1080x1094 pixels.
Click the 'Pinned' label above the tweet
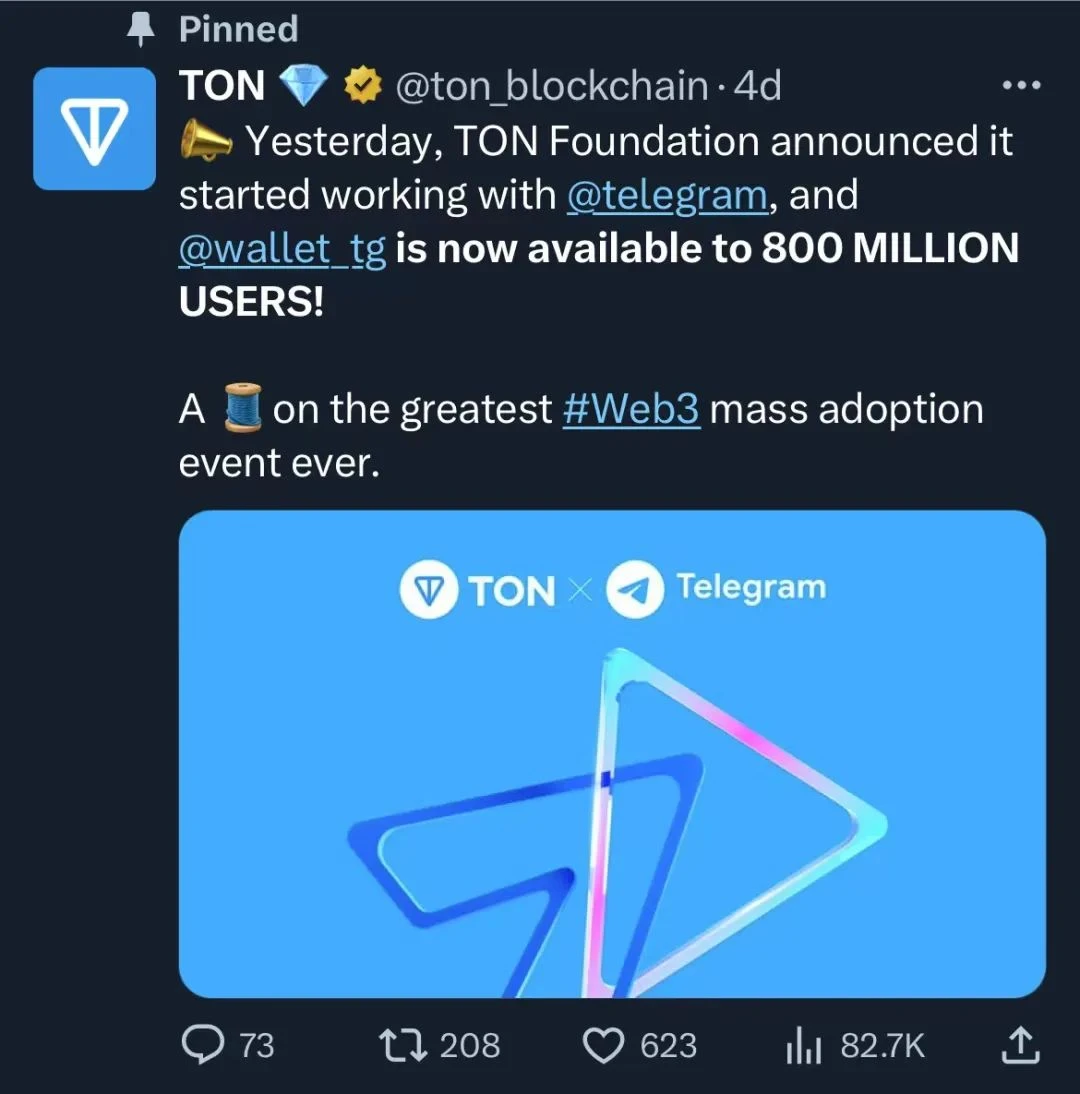[x=238, y=28]
